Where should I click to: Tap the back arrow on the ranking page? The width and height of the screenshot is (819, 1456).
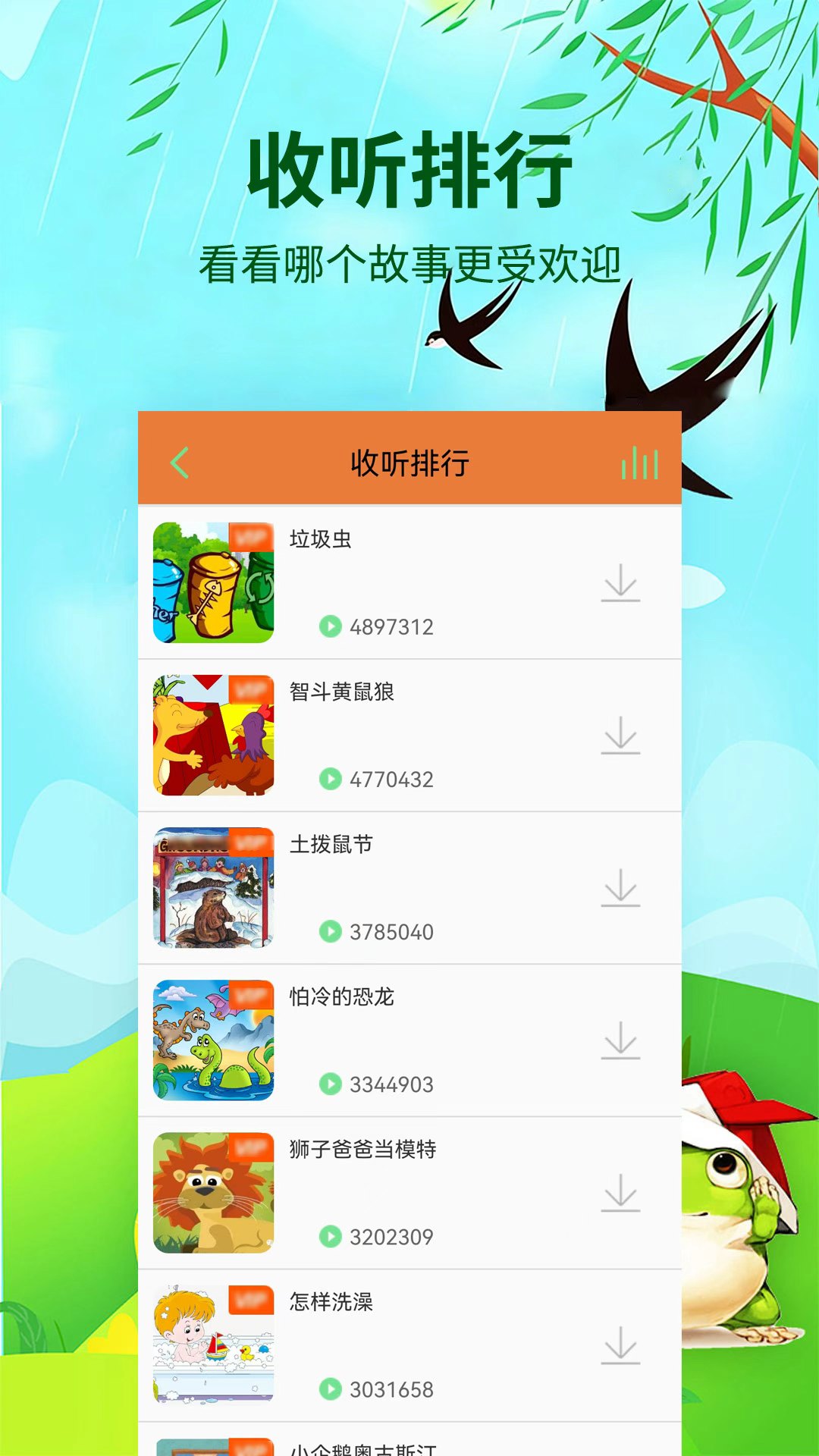[180, 464]
